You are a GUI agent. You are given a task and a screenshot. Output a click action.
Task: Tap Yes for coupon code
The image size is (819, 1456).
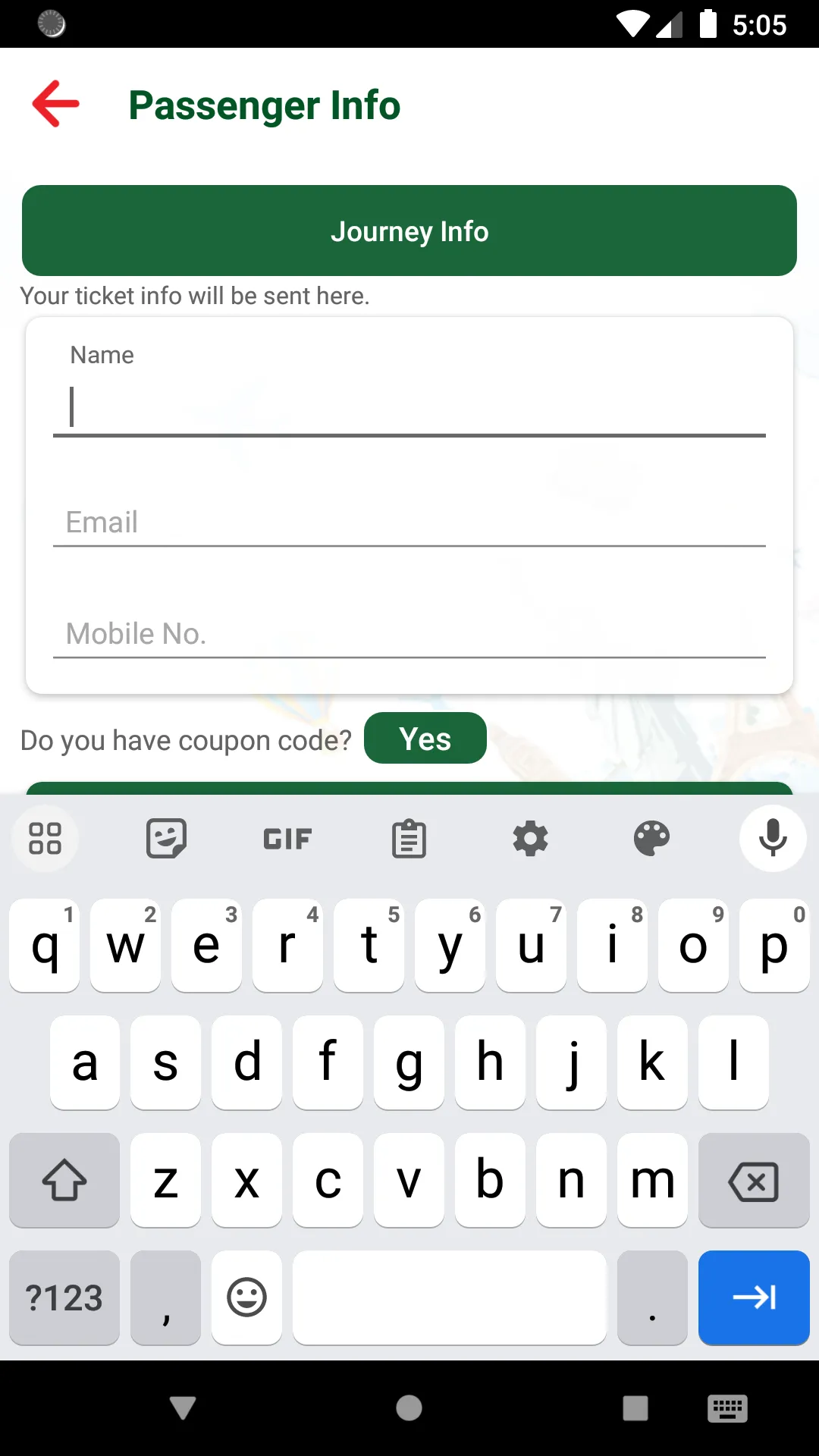(425, 739)
